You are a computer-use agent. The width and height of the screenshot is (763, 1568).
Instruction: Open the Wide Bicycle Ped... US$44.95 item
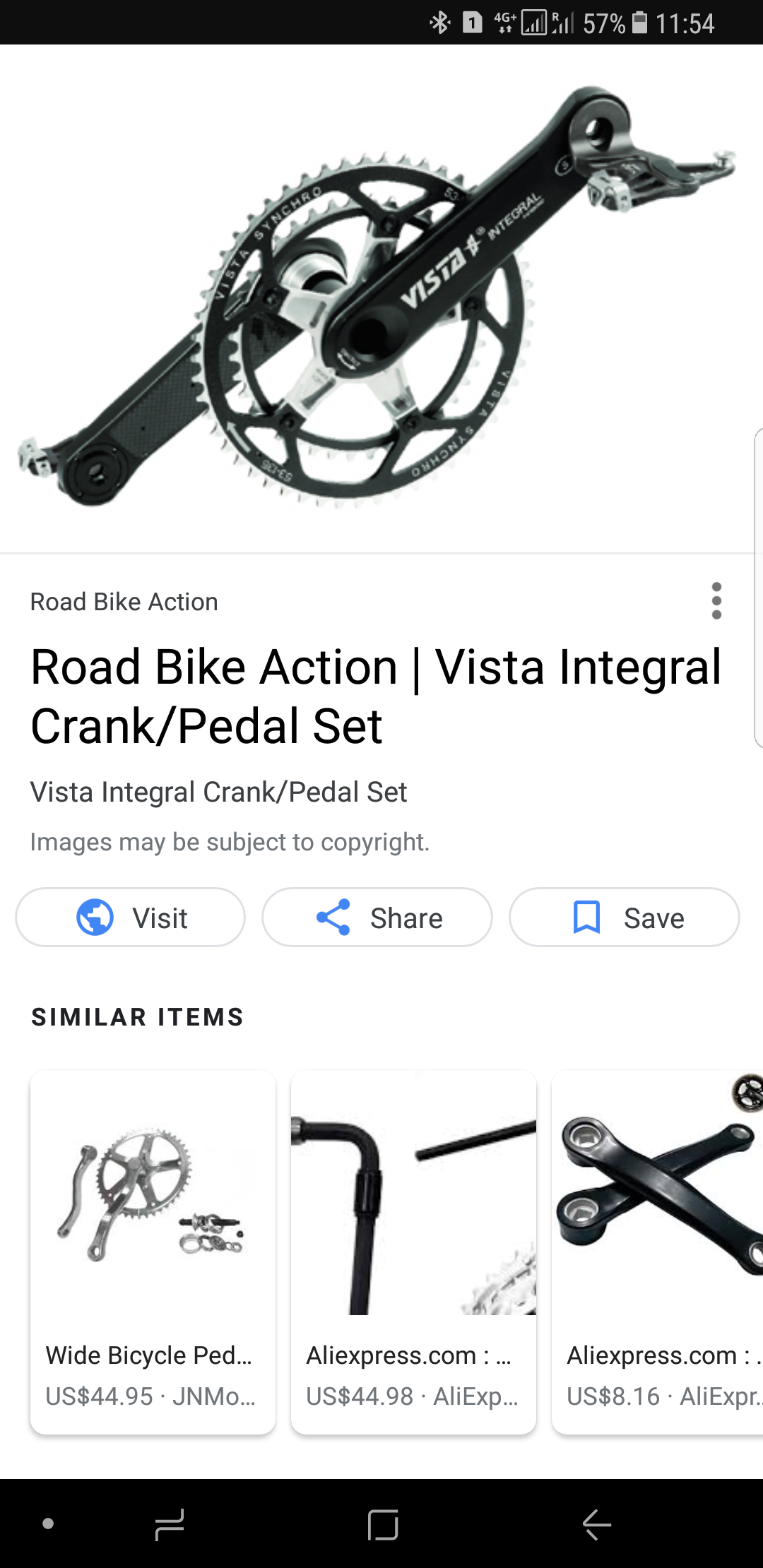click(153, 1252)
